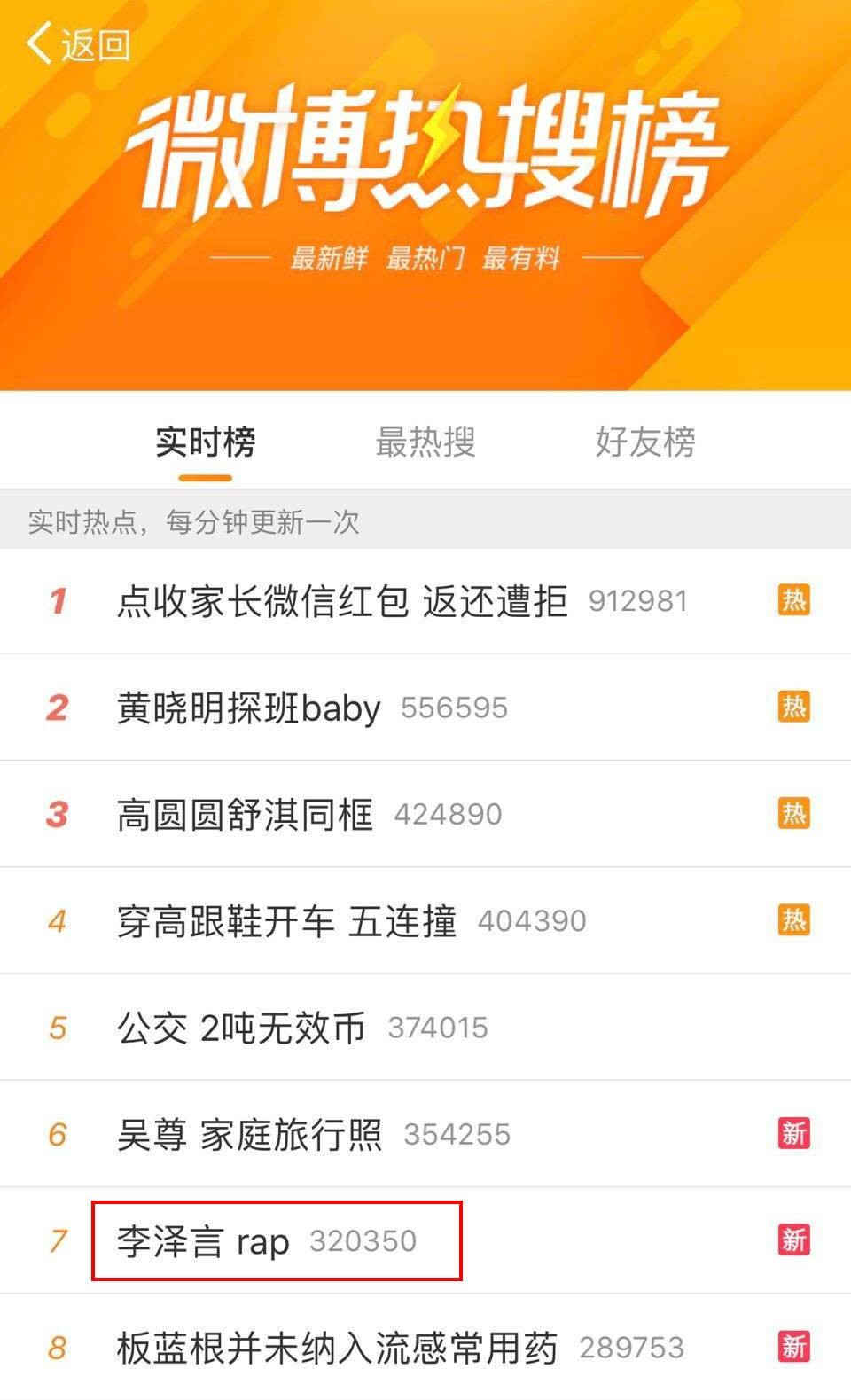Switch to the 最热搜 tab
Screen dimensions: 851x1400
pos(425,442)
